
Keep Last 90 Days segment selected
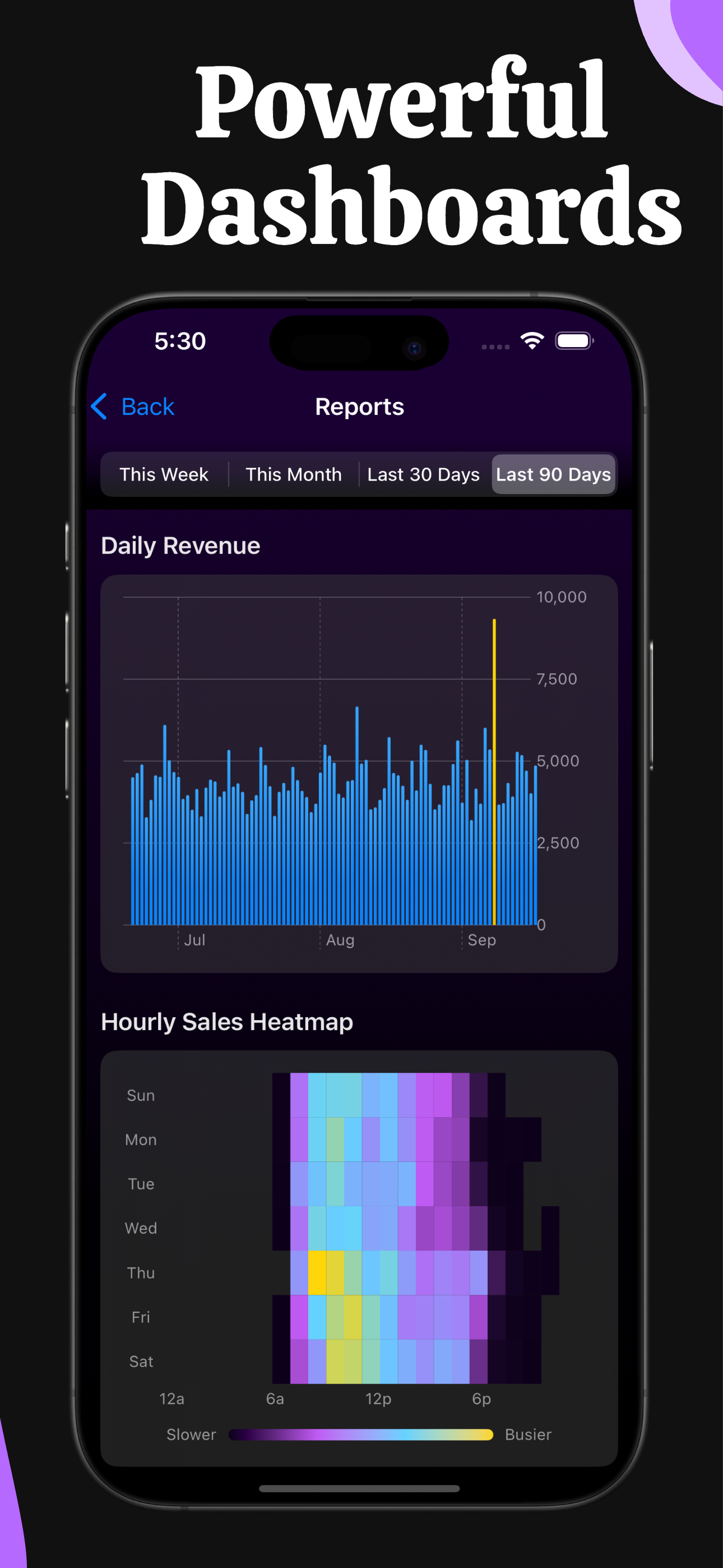553,474
